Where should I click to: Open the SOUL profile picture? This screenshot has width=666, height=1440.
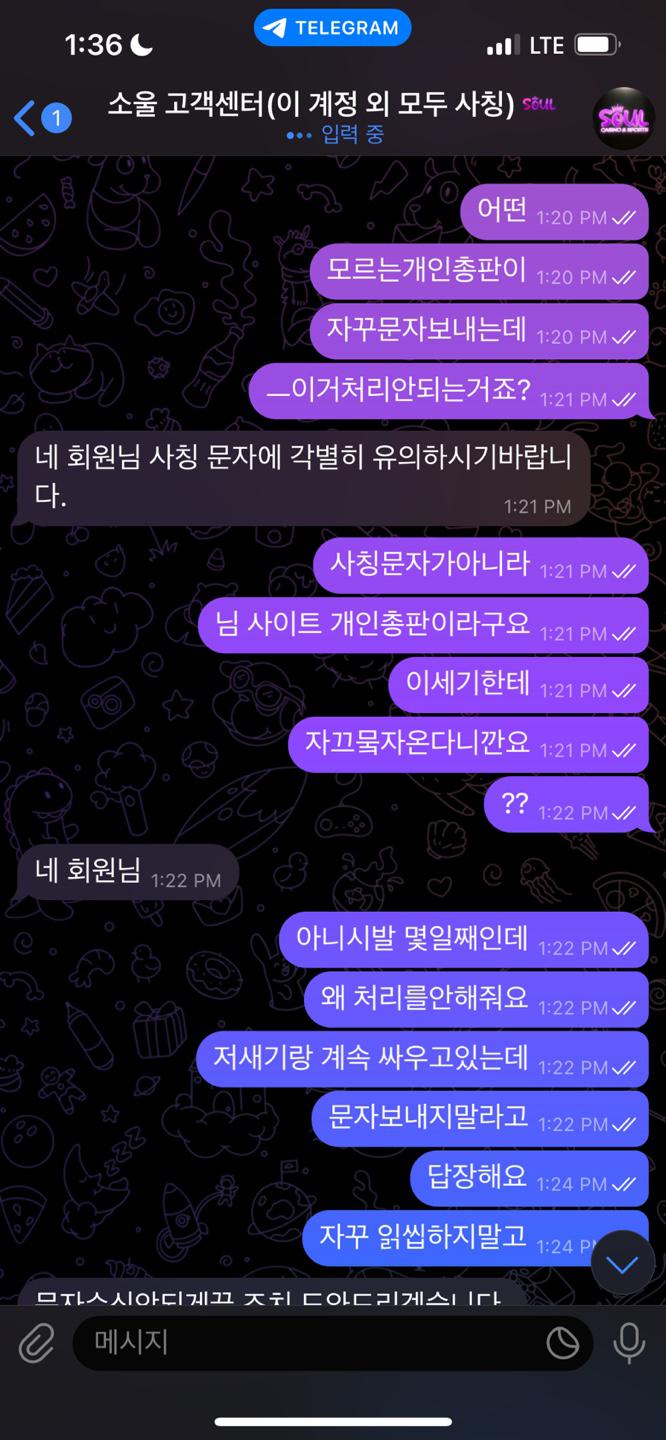pos(623,119)
